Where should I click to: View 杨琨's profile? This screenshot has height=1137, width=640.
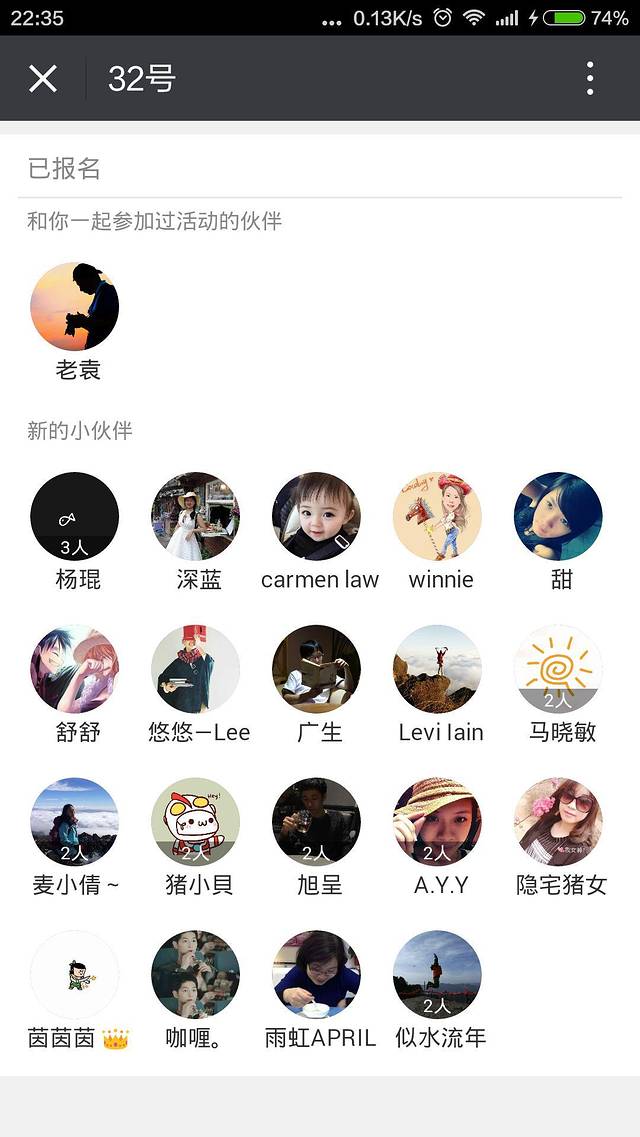(75, 516)
